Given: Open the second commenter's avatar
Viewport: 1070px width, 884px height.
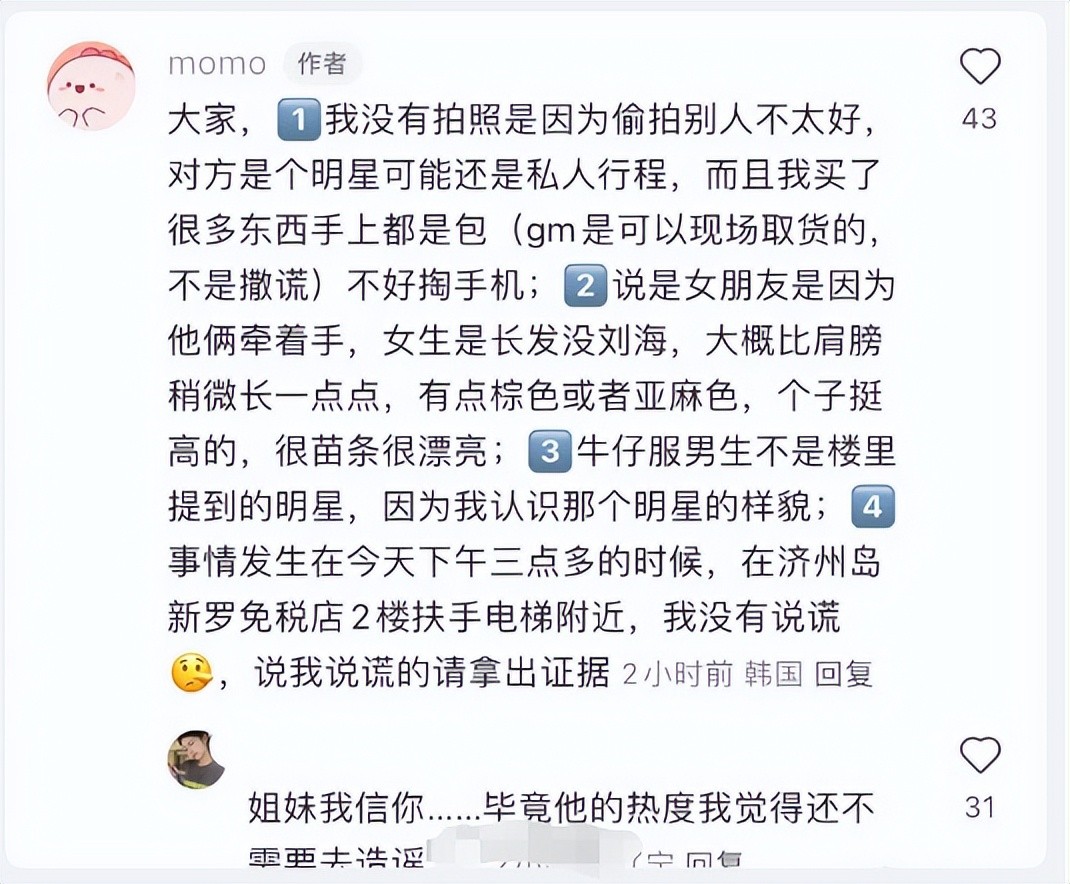Looking at the screenshot, I should click(x=196, y=759).
